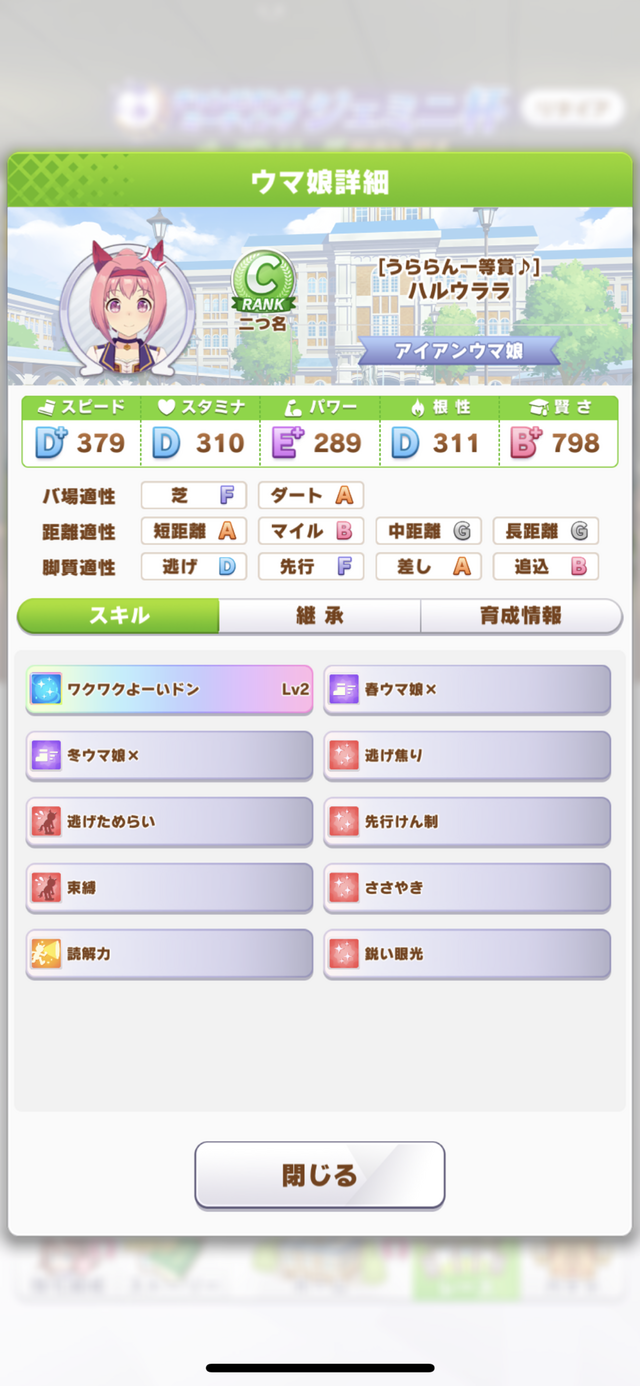View the 逃げ焦り skill
The image size is (640, 1386).
(467, 756)
